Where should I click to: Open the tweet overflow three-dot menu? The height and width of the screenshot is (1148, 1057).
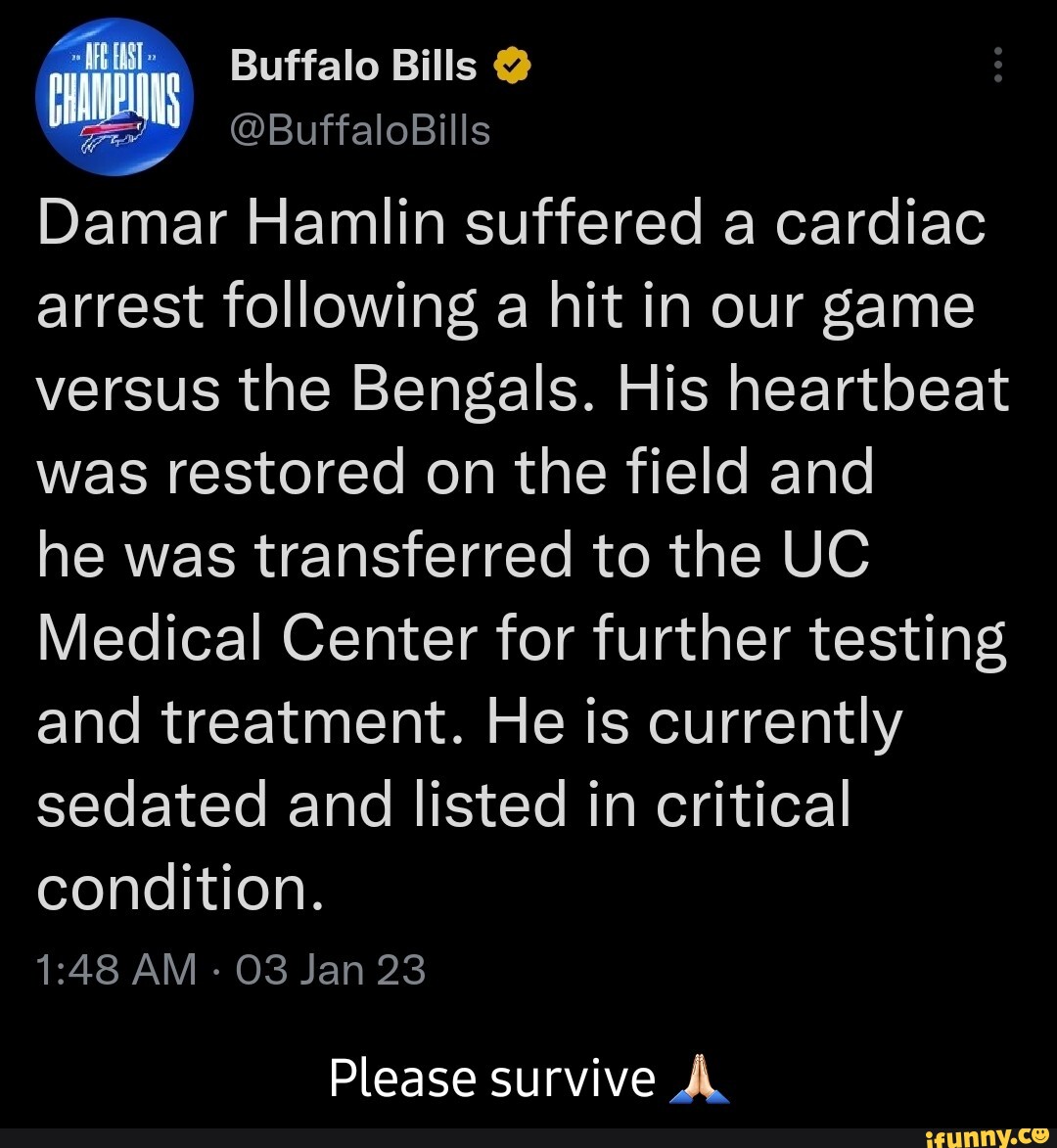(x=998, y=67)
